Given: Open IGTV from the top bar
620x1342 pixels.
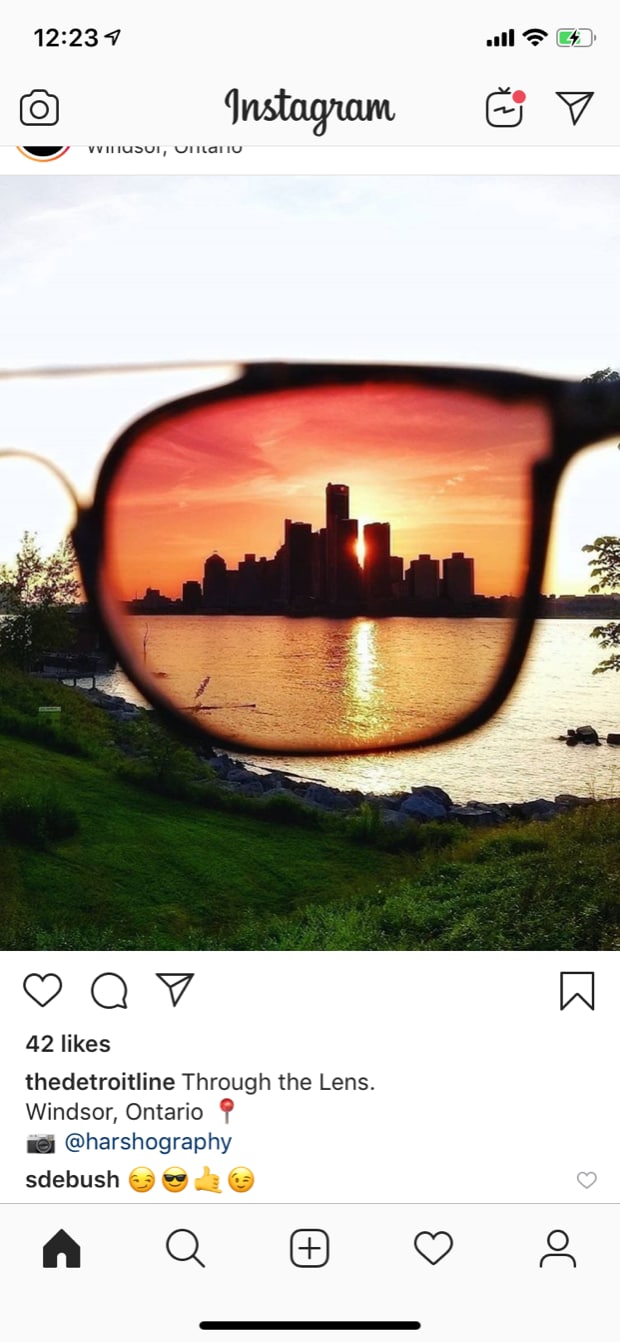Looking at the screenshot, I should pyautogui.click(x=505, y=108).
